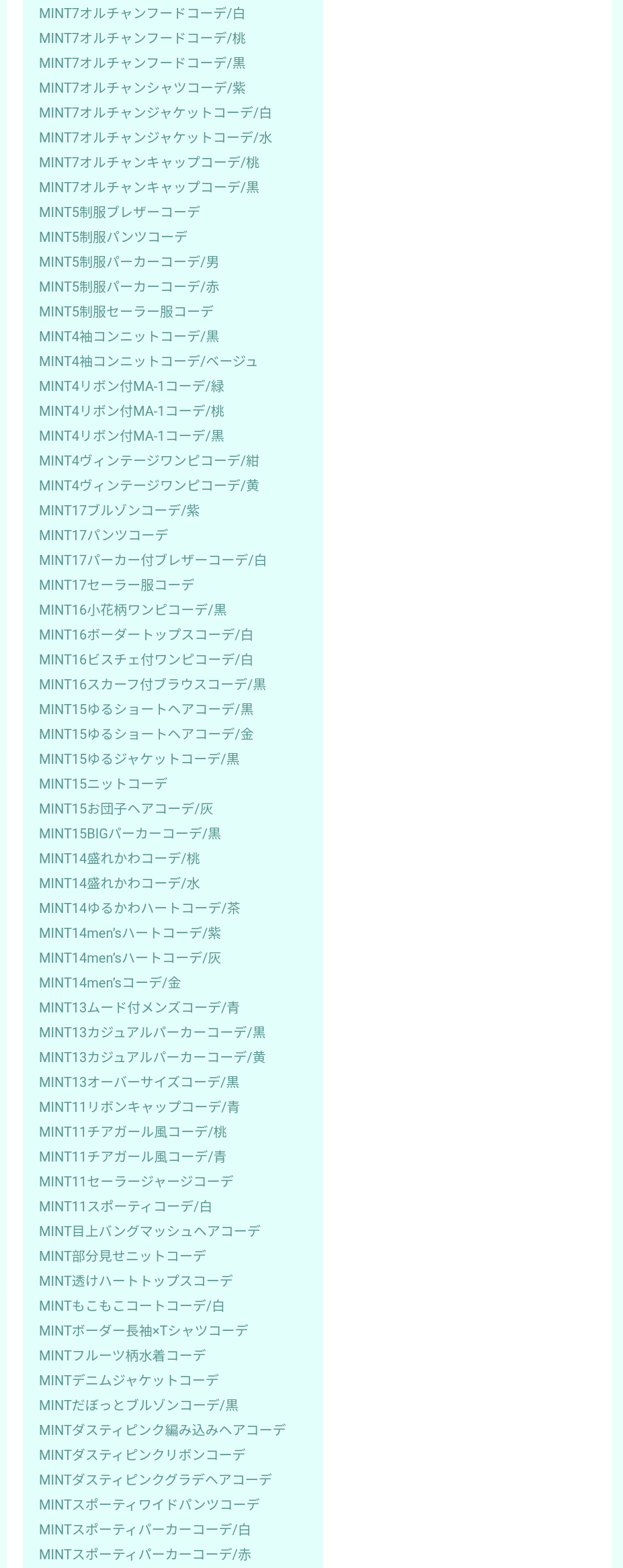Select MINTスポーティパーカーコーデ/赤
This screenshot has width=623, height=1568.
coord(144,1555)
